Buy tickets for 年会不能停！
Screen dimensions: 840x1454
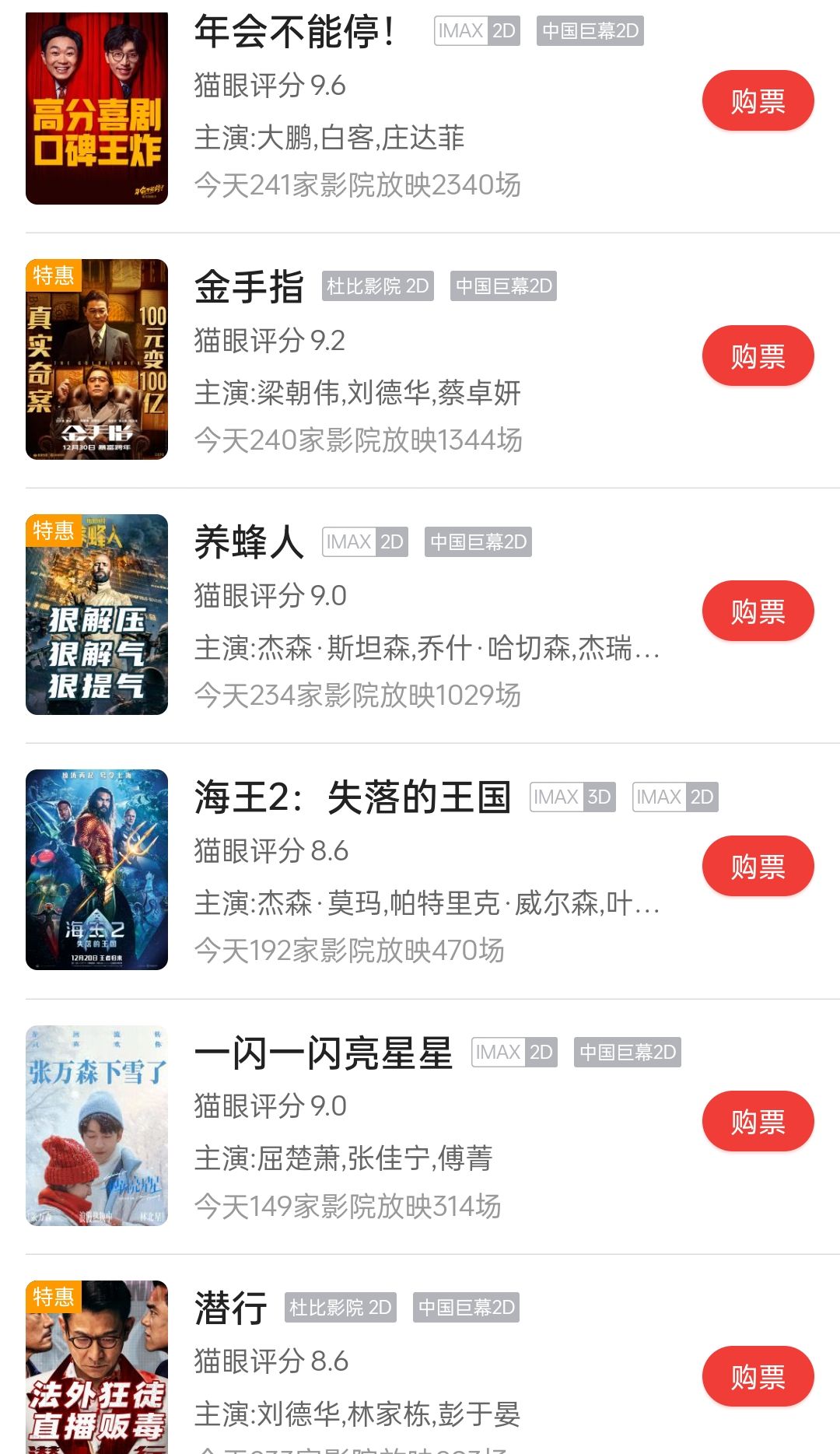coord(758,101)
